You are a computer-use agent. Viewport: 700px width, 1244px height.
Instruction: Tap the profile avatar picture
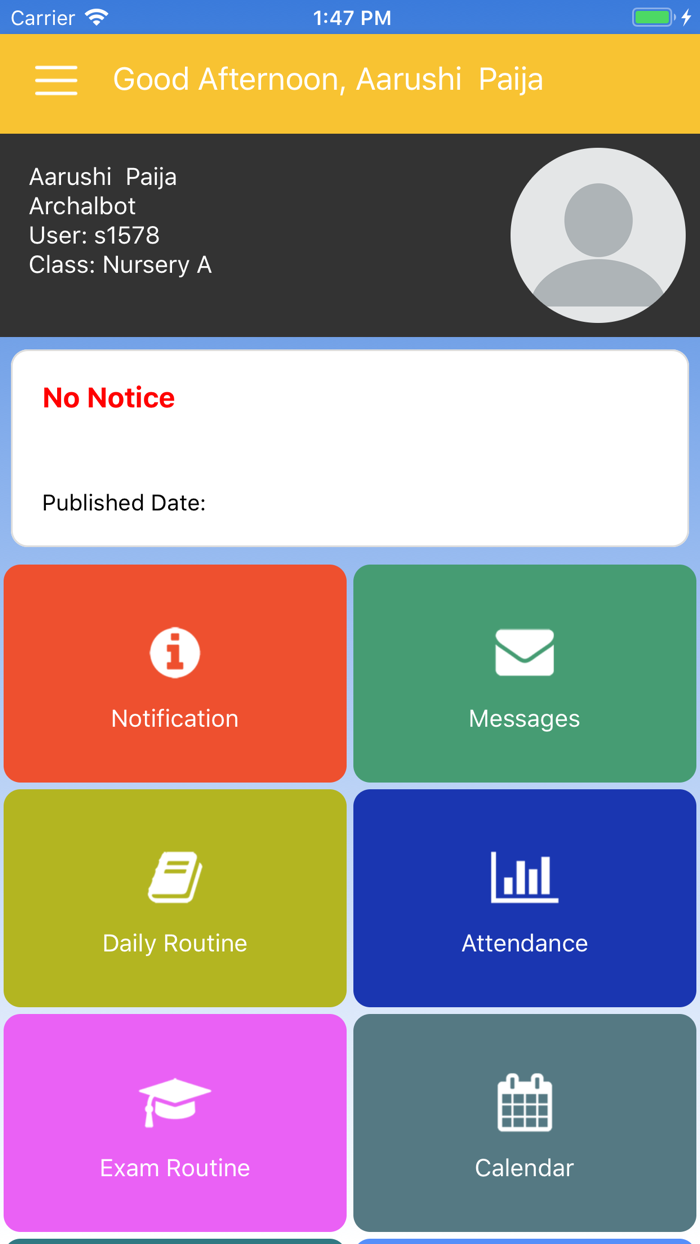pyautogui.click(x=598, y=235)
